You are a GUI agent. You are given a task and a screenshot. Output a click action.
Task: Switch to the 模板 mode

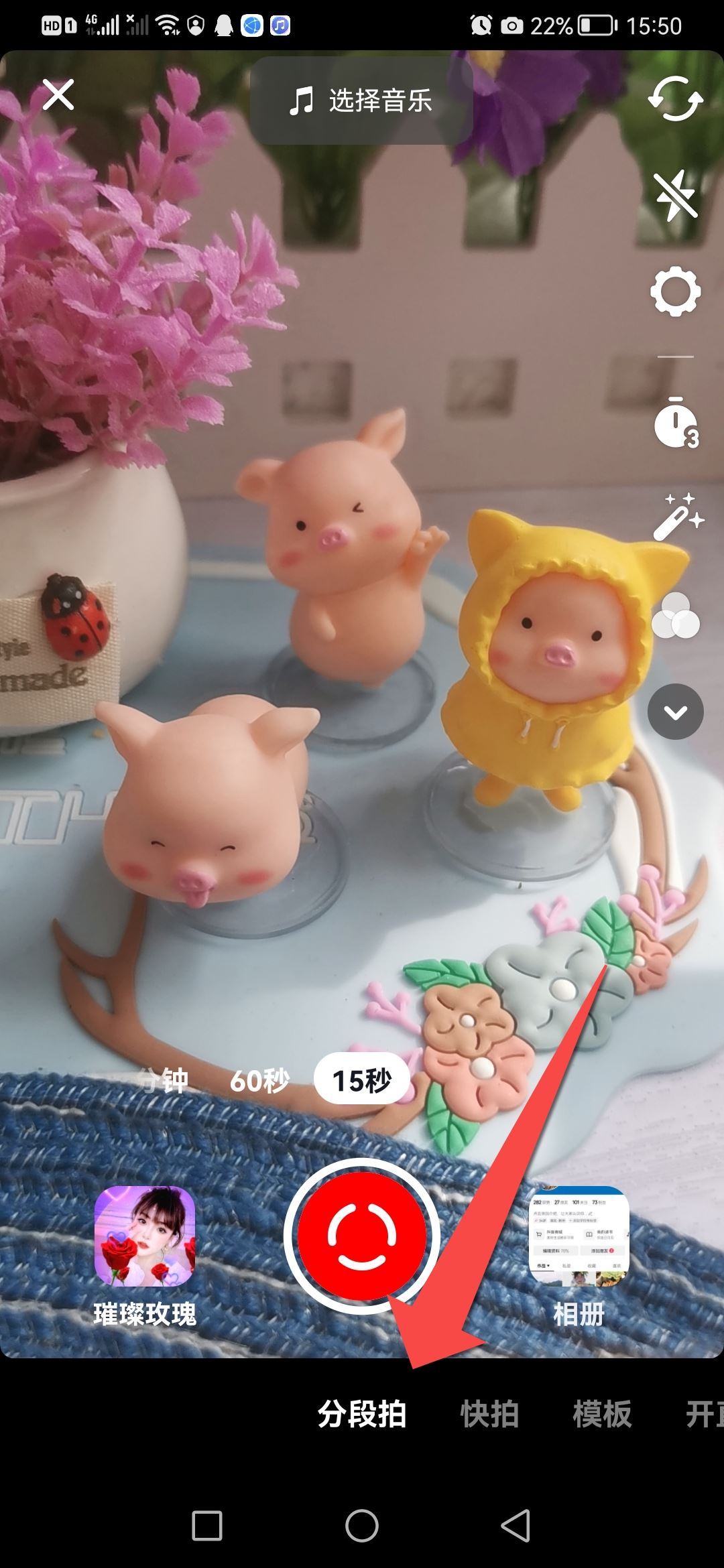click(x=601, y=1414)
